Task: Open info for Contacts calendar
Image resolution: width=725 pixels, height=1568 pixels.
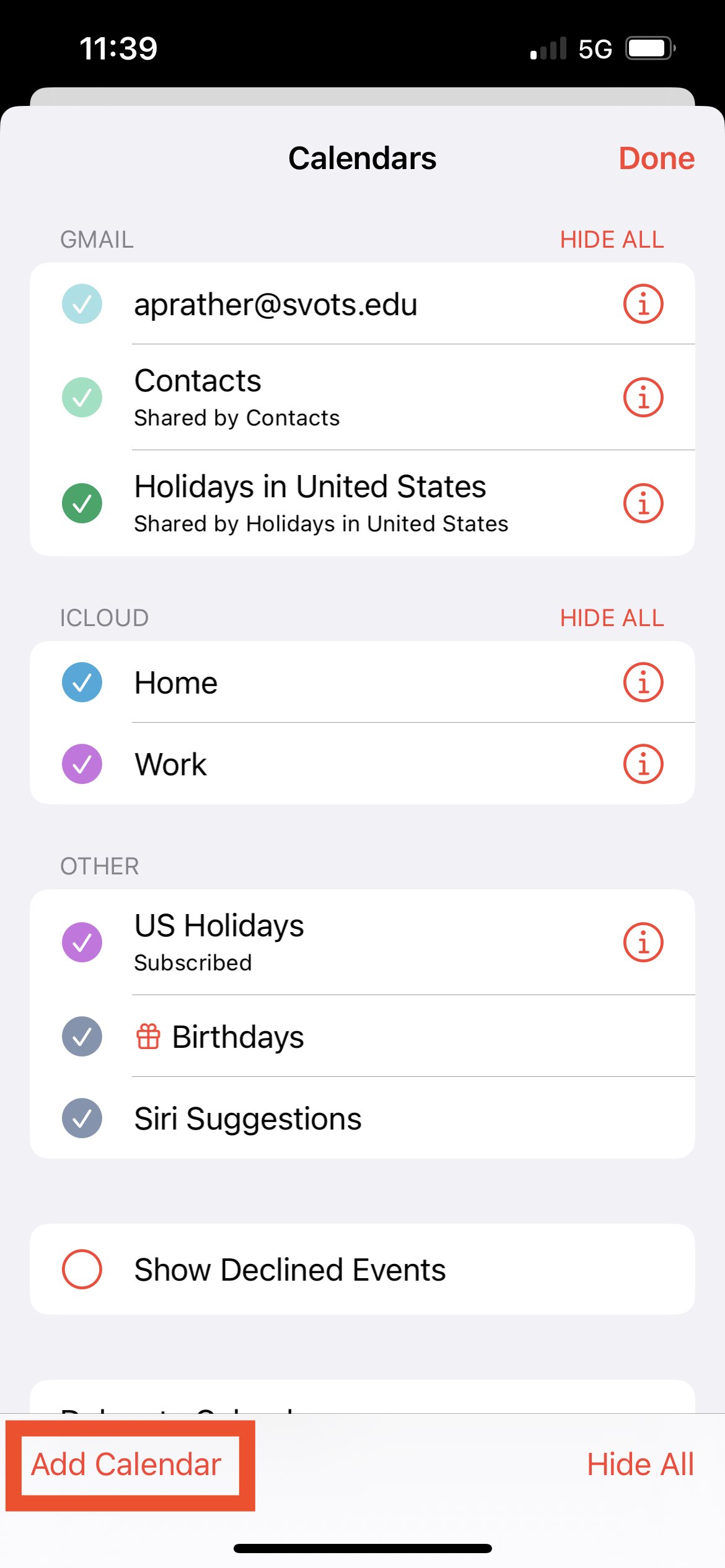Action: 643,397
